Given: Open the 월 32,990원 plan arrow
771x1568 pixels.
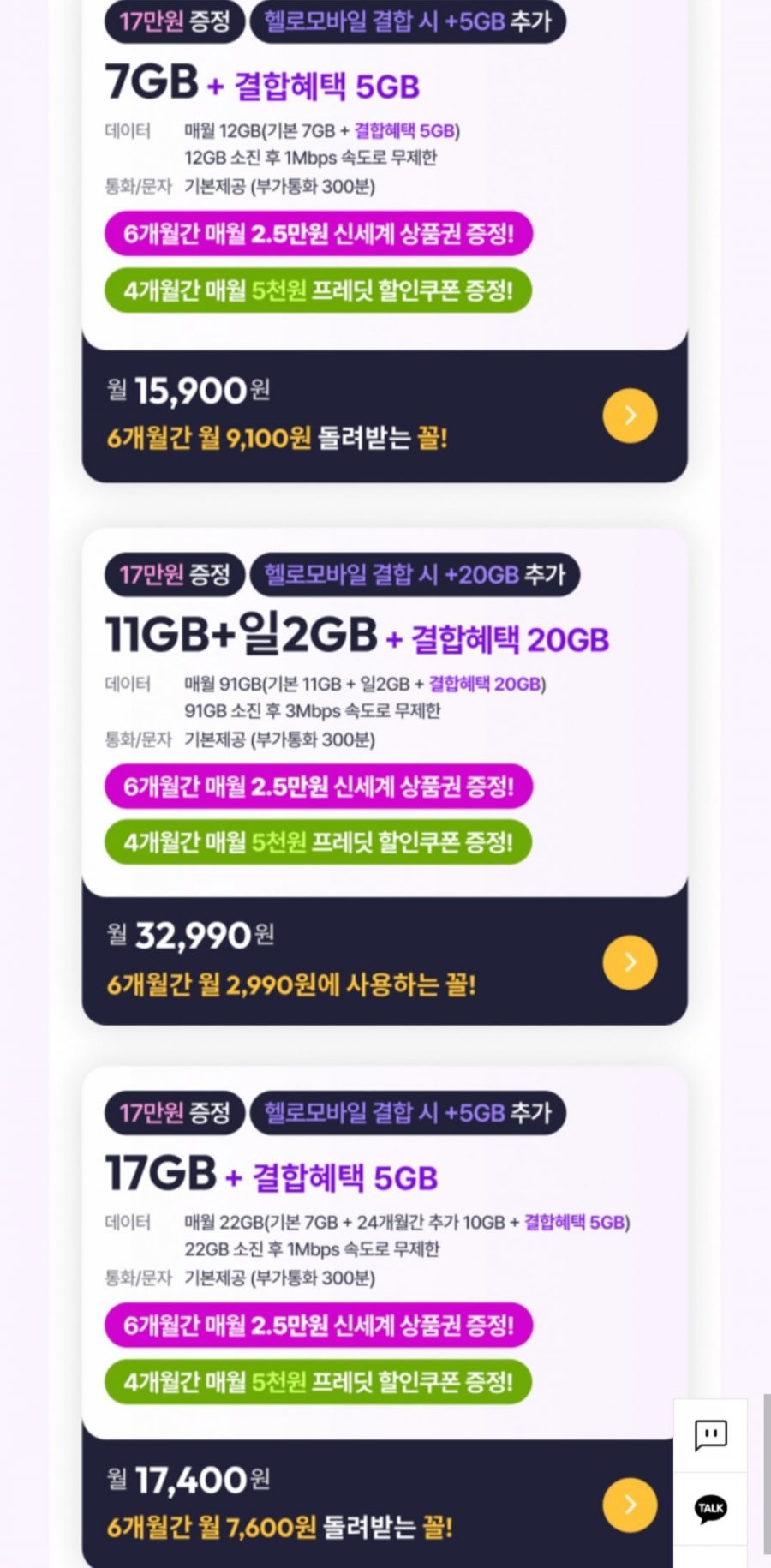Looking at the screenshot, I should point(630,961).
